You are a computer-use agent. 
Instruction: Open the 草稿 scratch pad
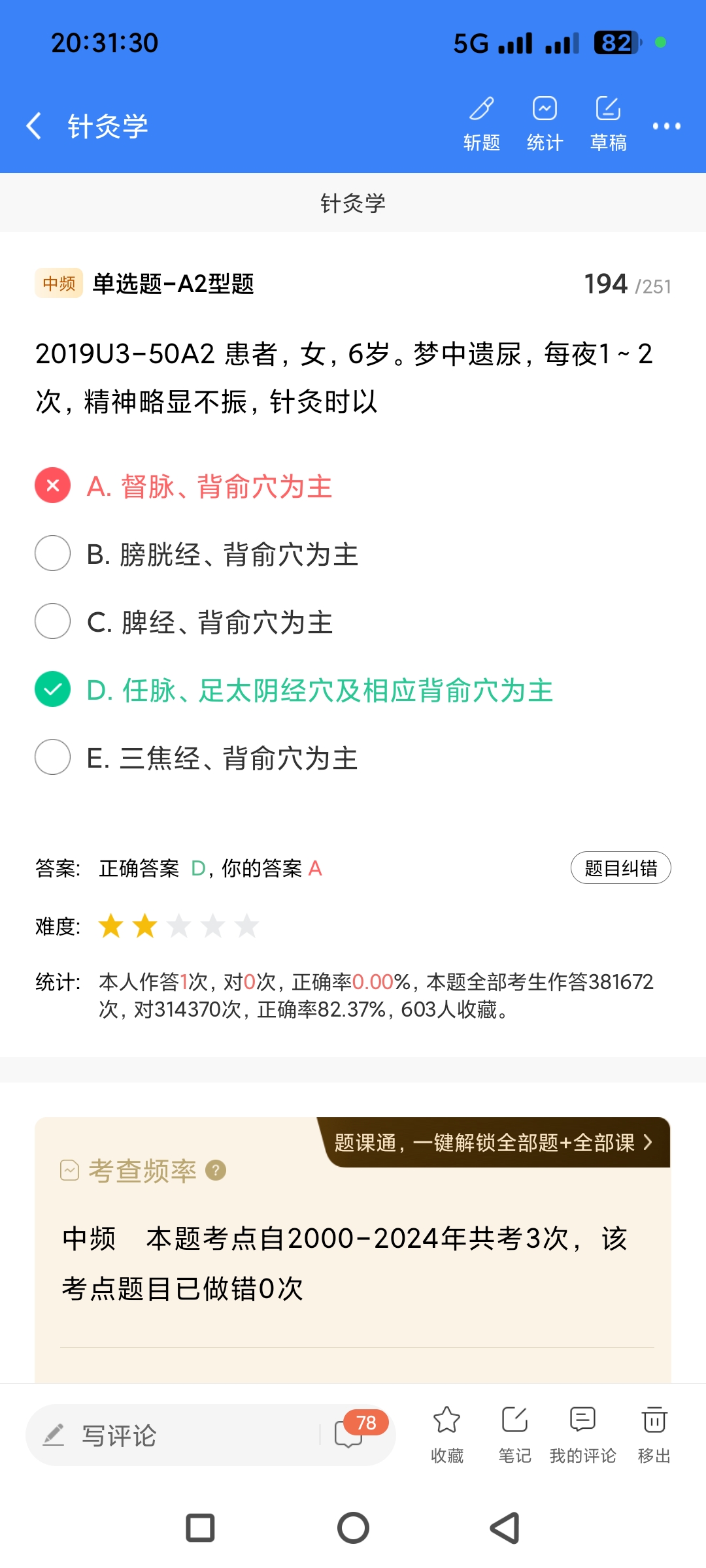608,123
